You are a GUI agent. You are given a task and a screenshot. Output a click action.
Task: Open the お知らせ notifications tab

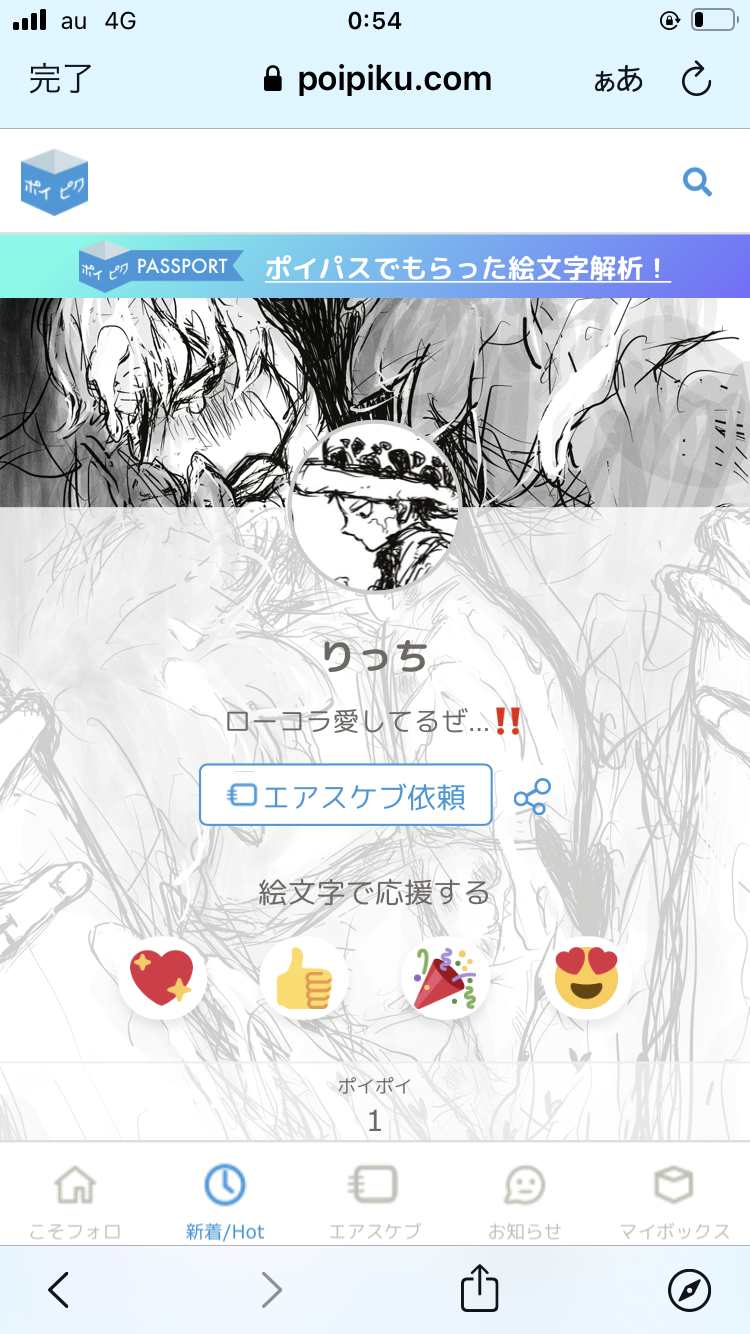[525, 1200]
